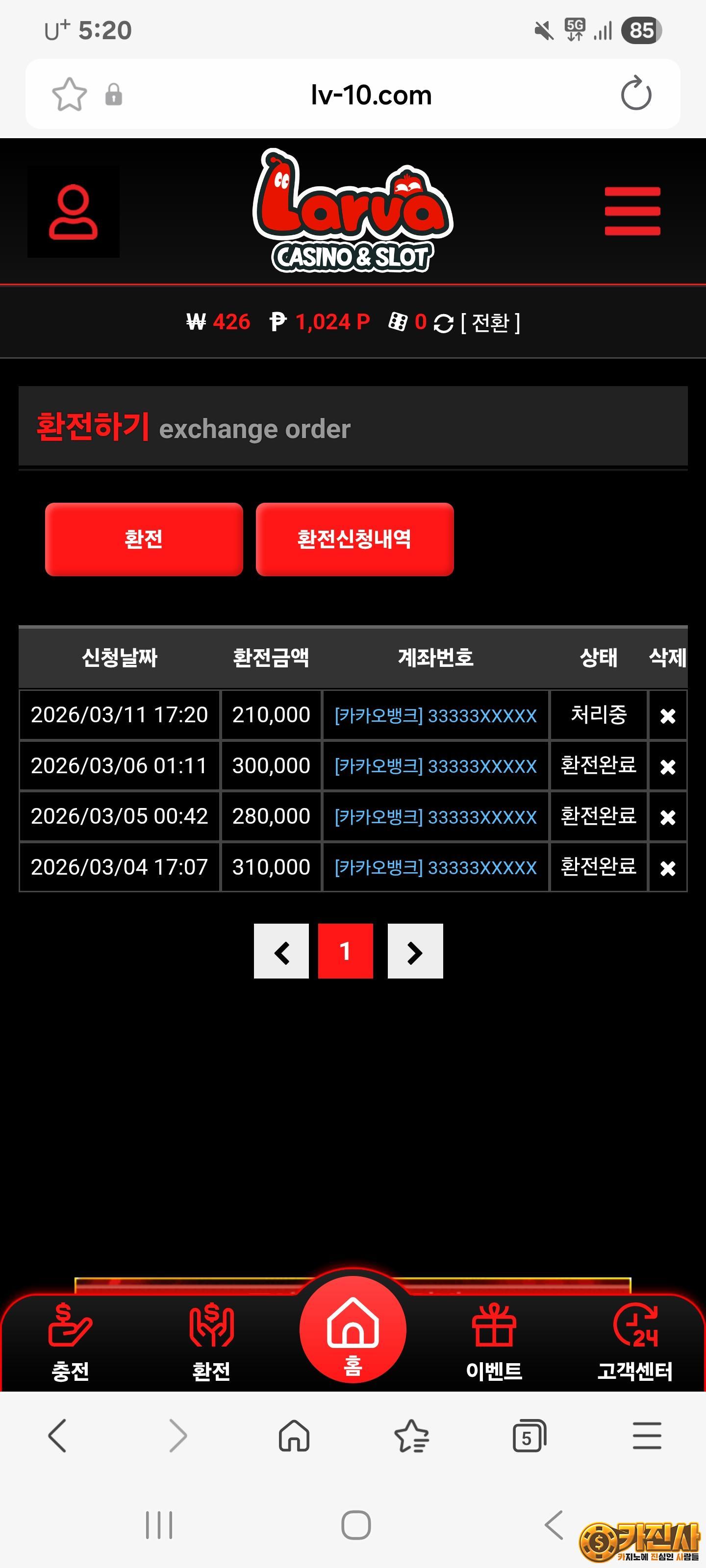
Task: Open 환전신청내역 exchange history
Action: (354, 539)
